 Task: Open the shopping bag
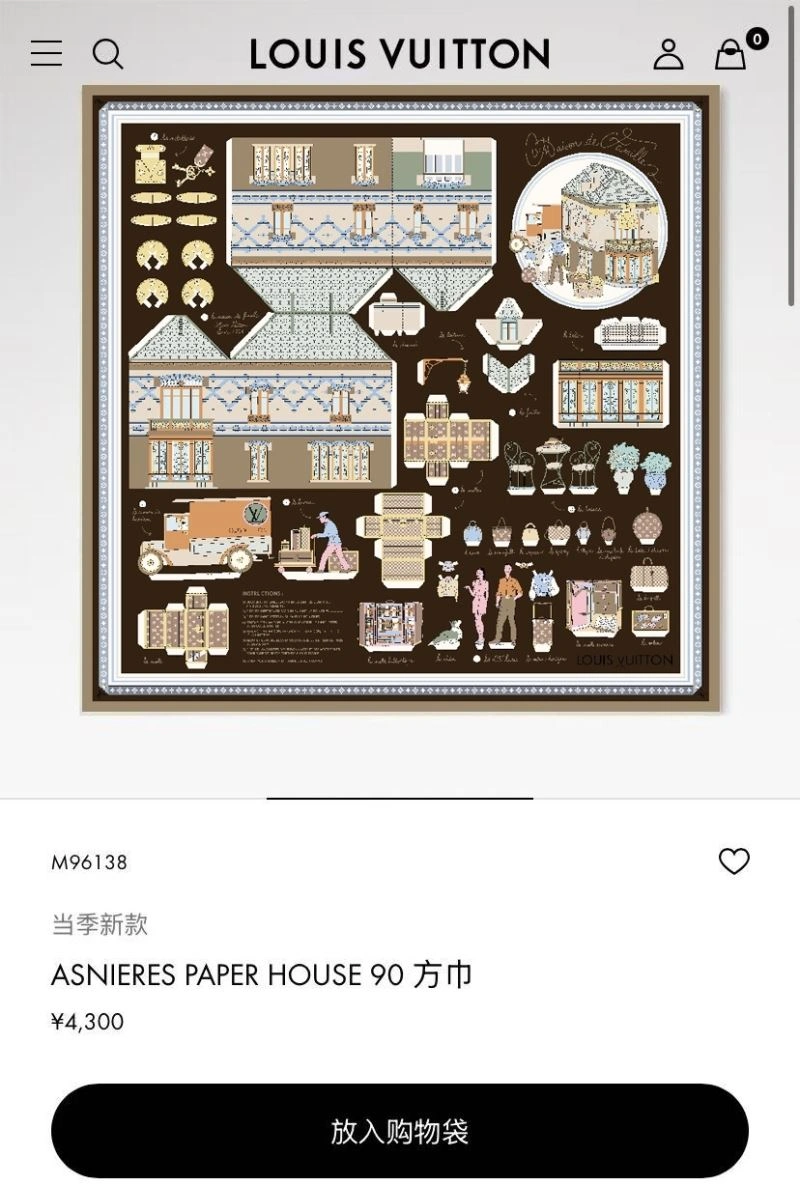point(731,54)
